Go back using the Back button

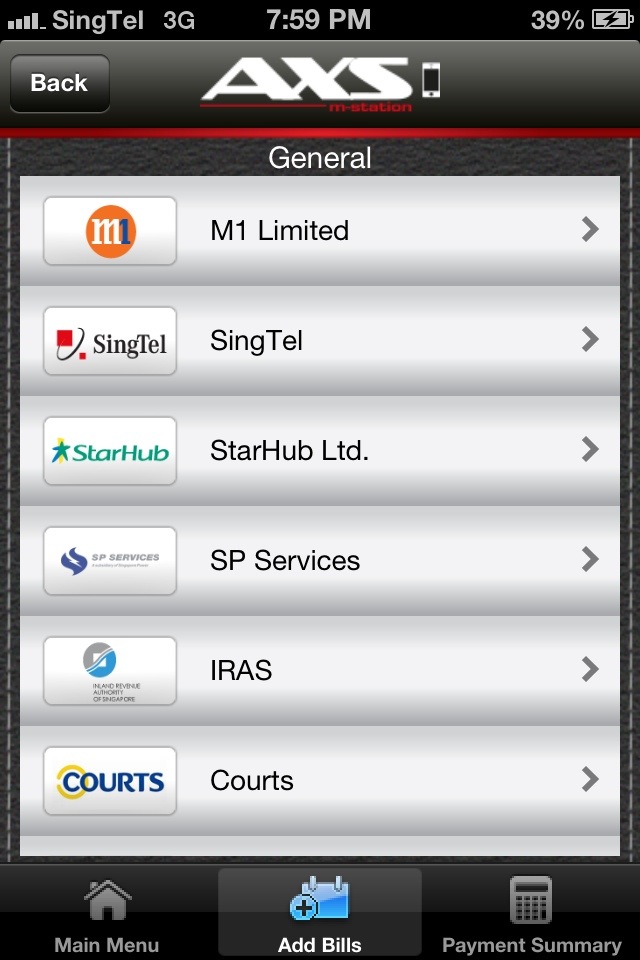pos(59,83)
